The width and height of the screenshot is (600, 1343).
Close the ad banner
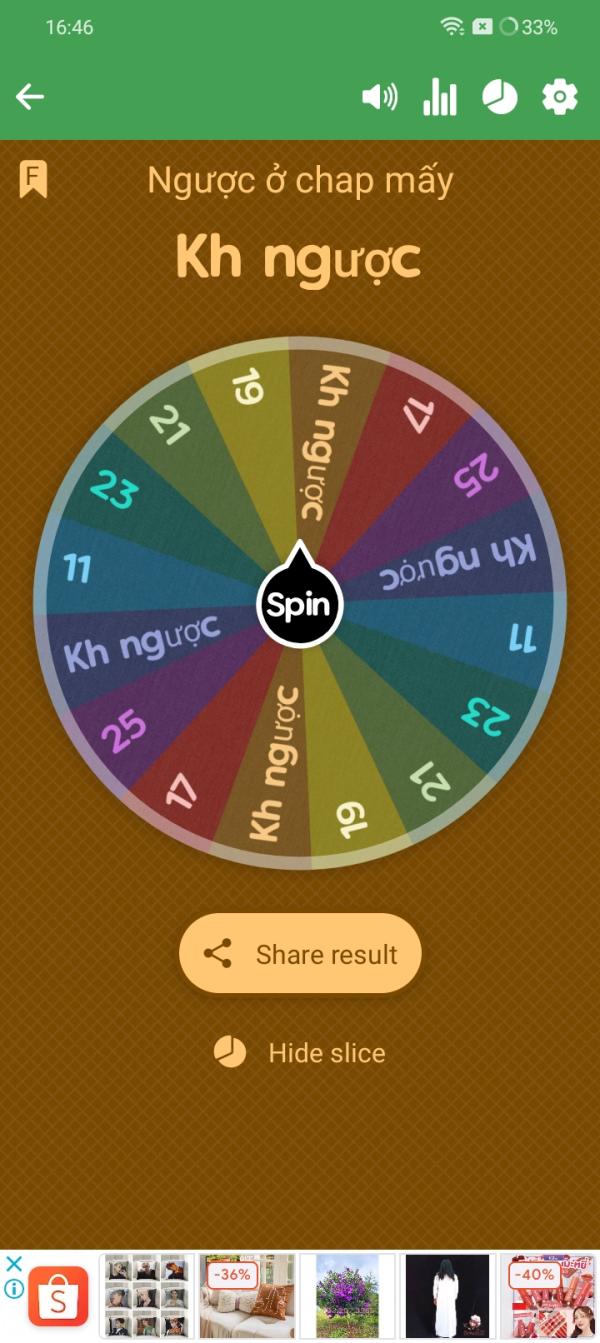tap(14, 1263)
